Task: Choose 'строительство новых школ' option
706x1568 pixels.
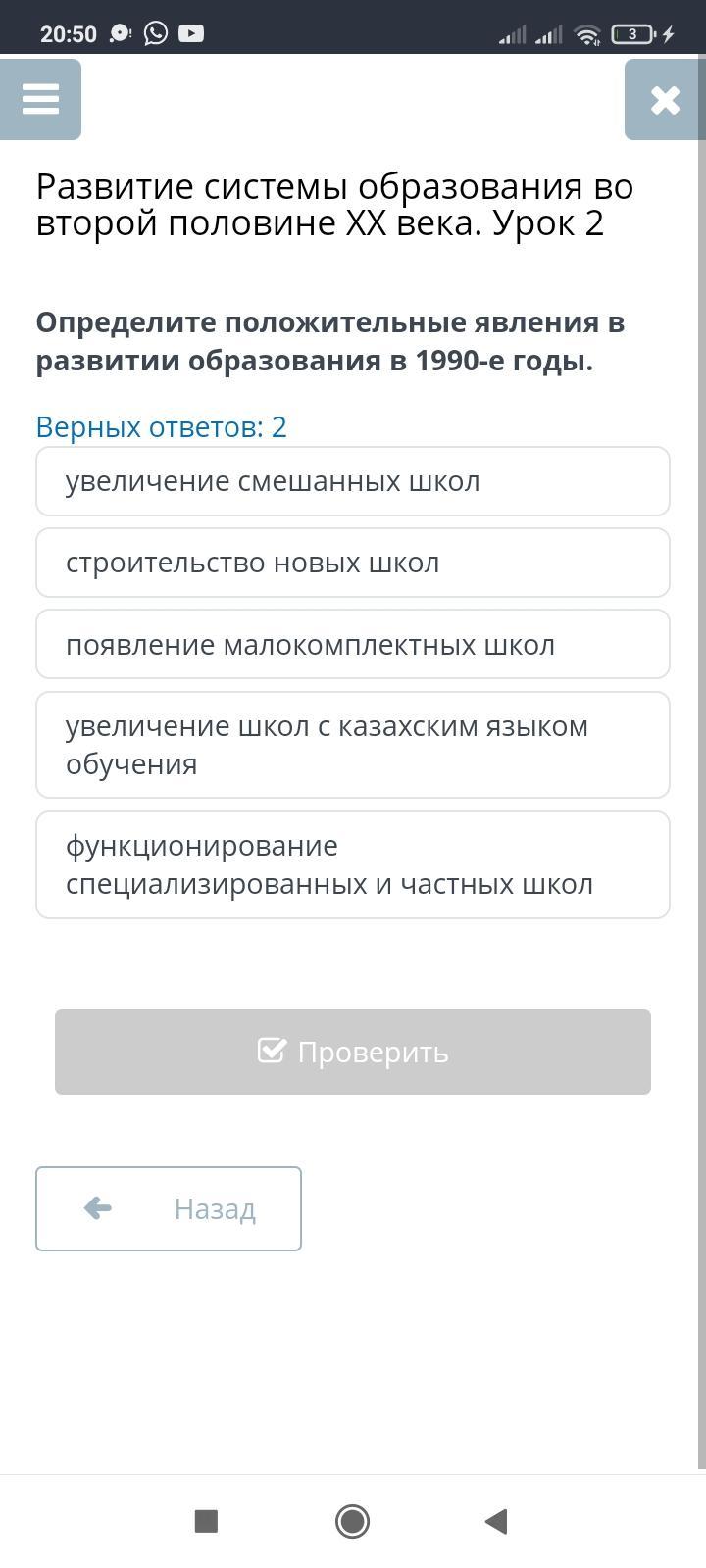Action: [353, 563]
